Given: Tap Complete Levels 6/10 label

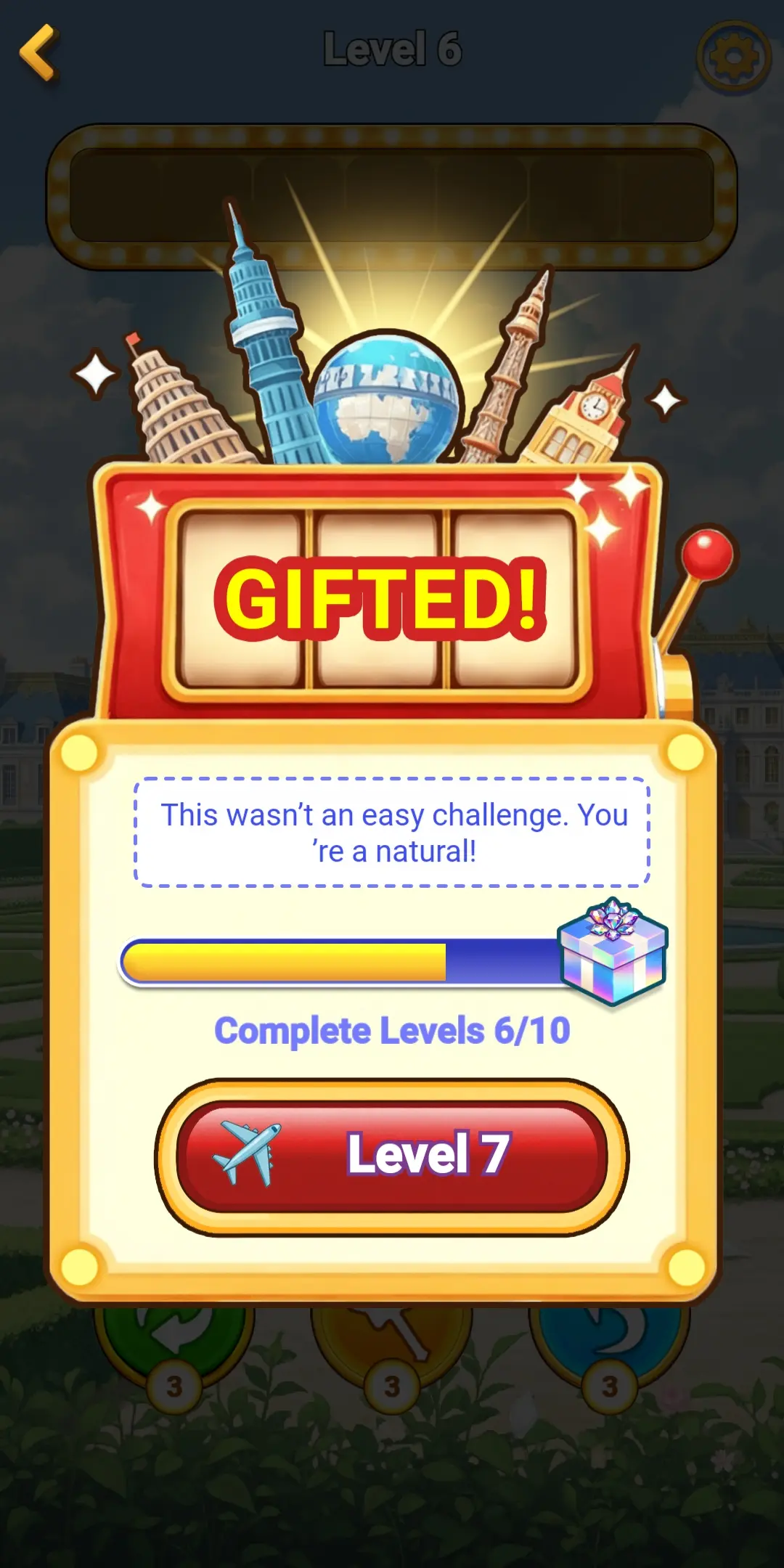Looking at the screenshot, I should pos(392,1029).
